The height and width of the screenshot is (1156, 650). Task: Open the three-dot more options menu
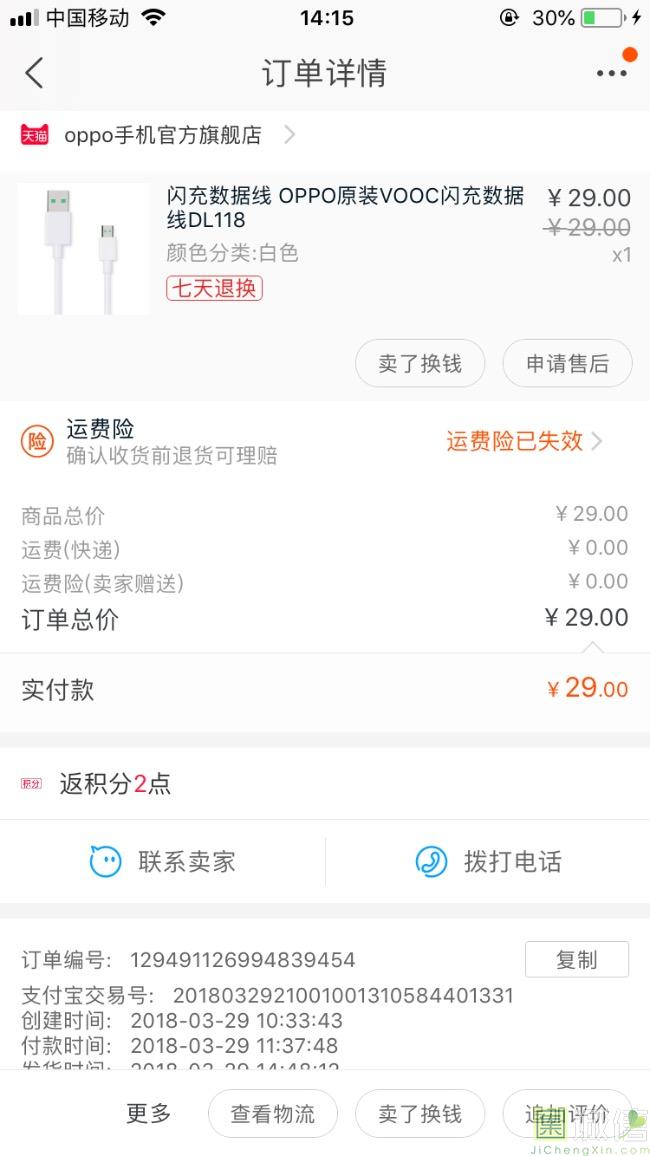[x=611, y=73]
